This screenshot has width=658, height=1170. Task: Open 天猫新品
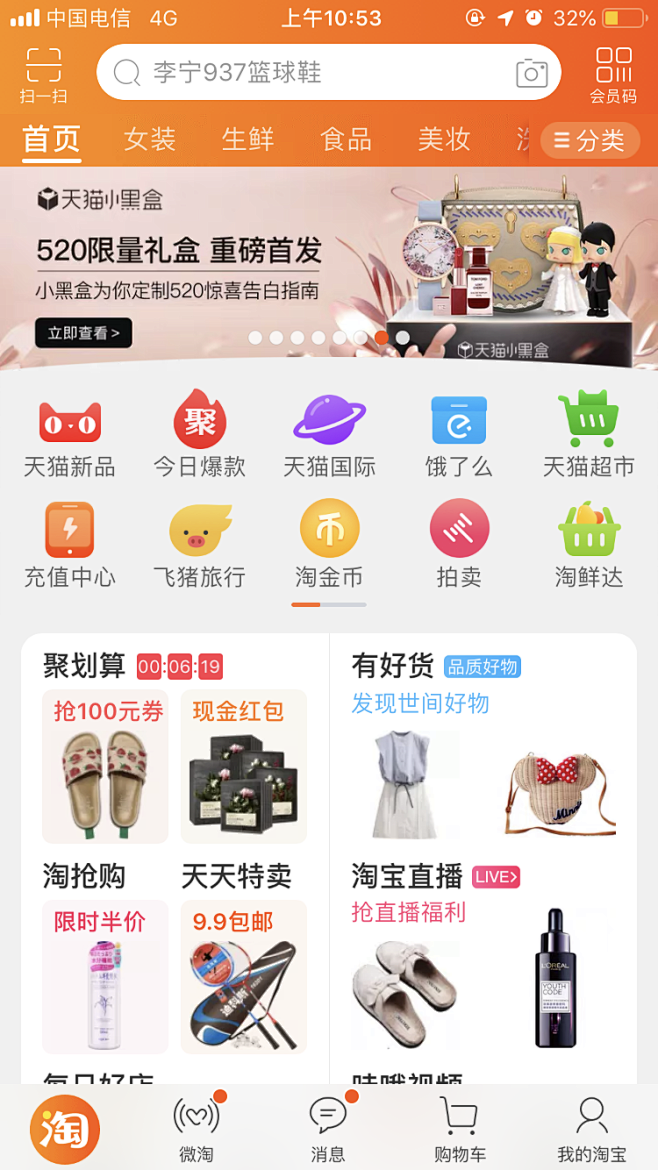(69, 435)
